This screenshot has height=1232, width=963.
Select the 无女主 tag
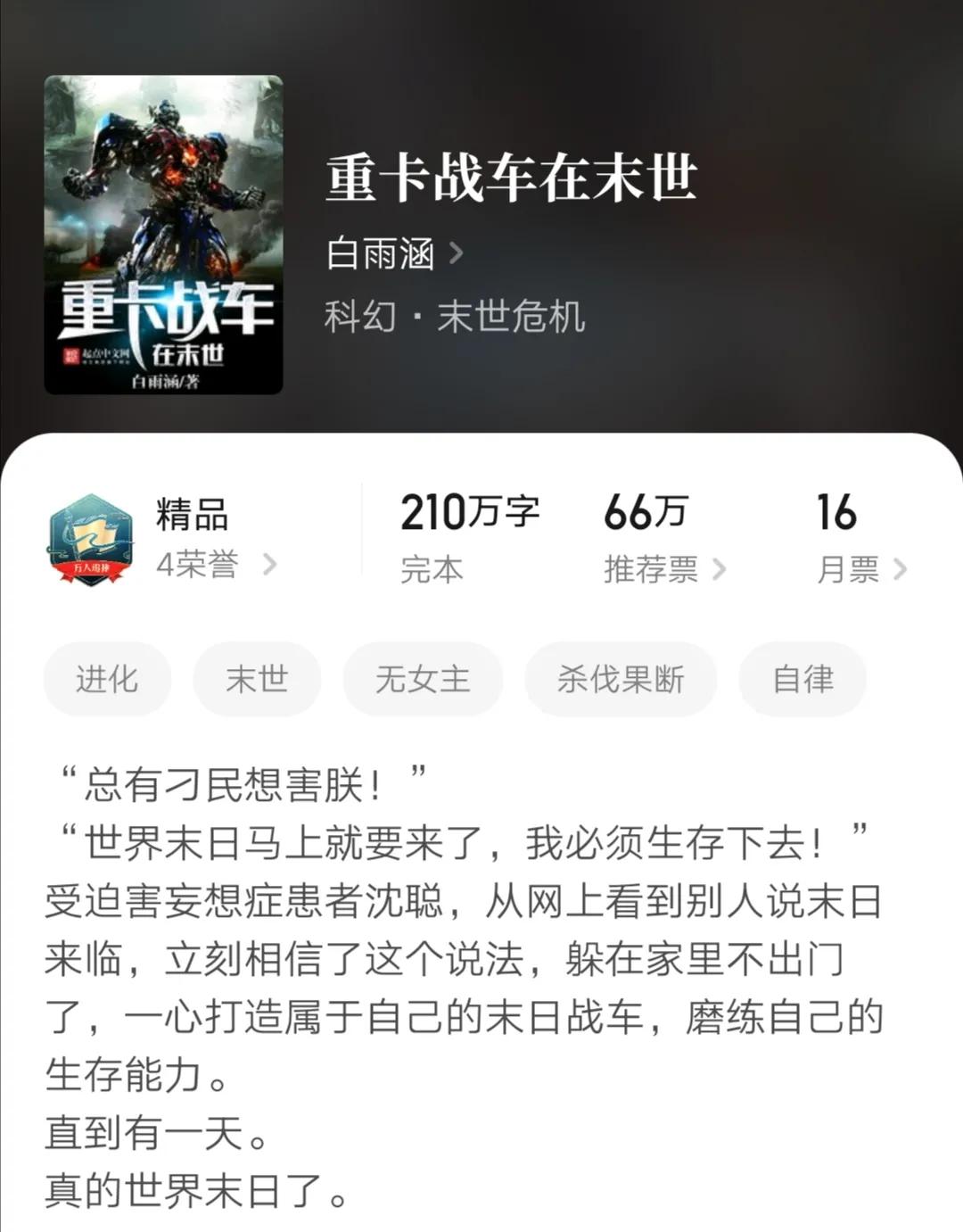click(x=423, y=679)
